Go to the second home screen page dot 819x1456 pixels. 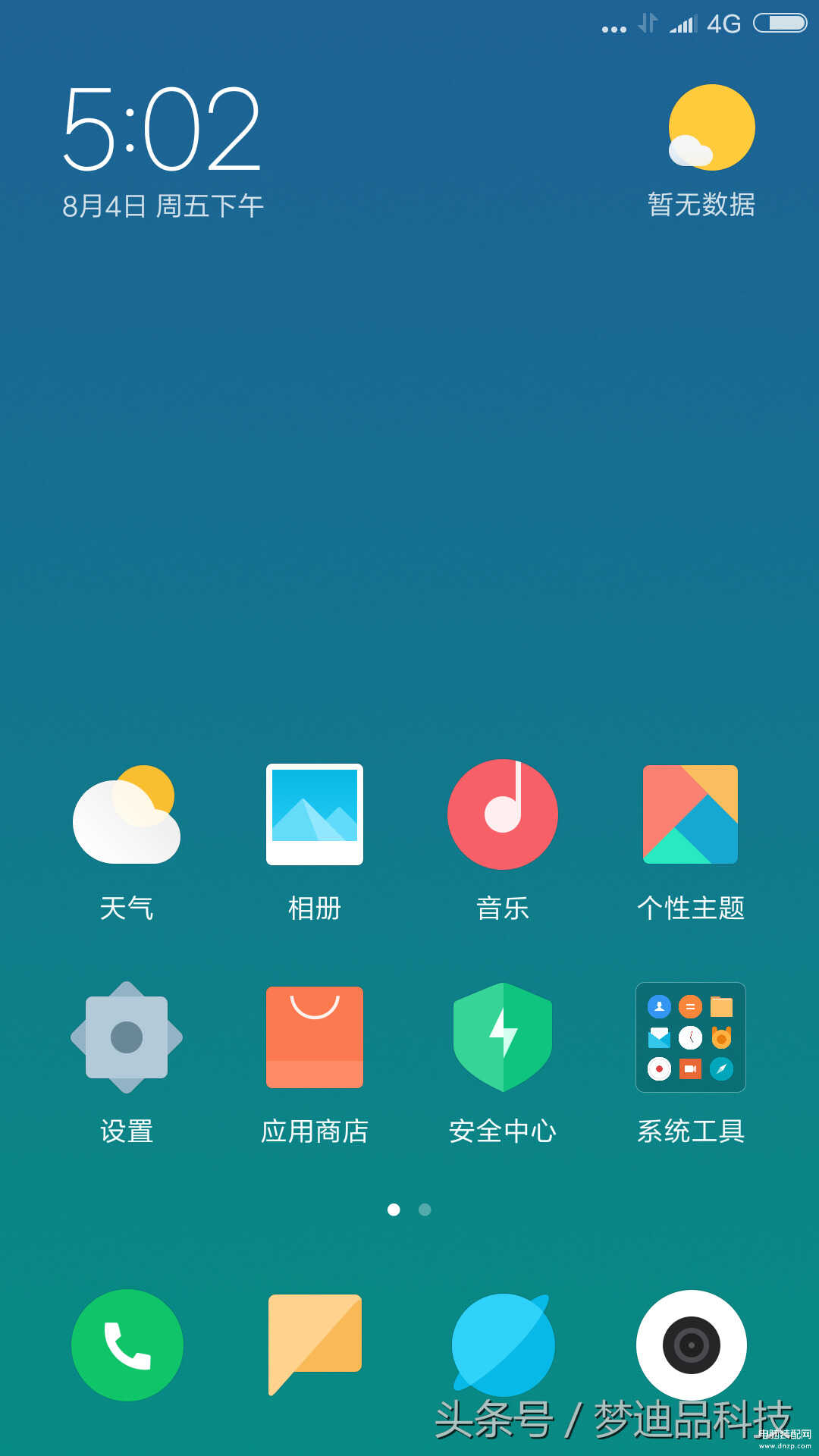pyautogui.click(x=425, y=1210)
